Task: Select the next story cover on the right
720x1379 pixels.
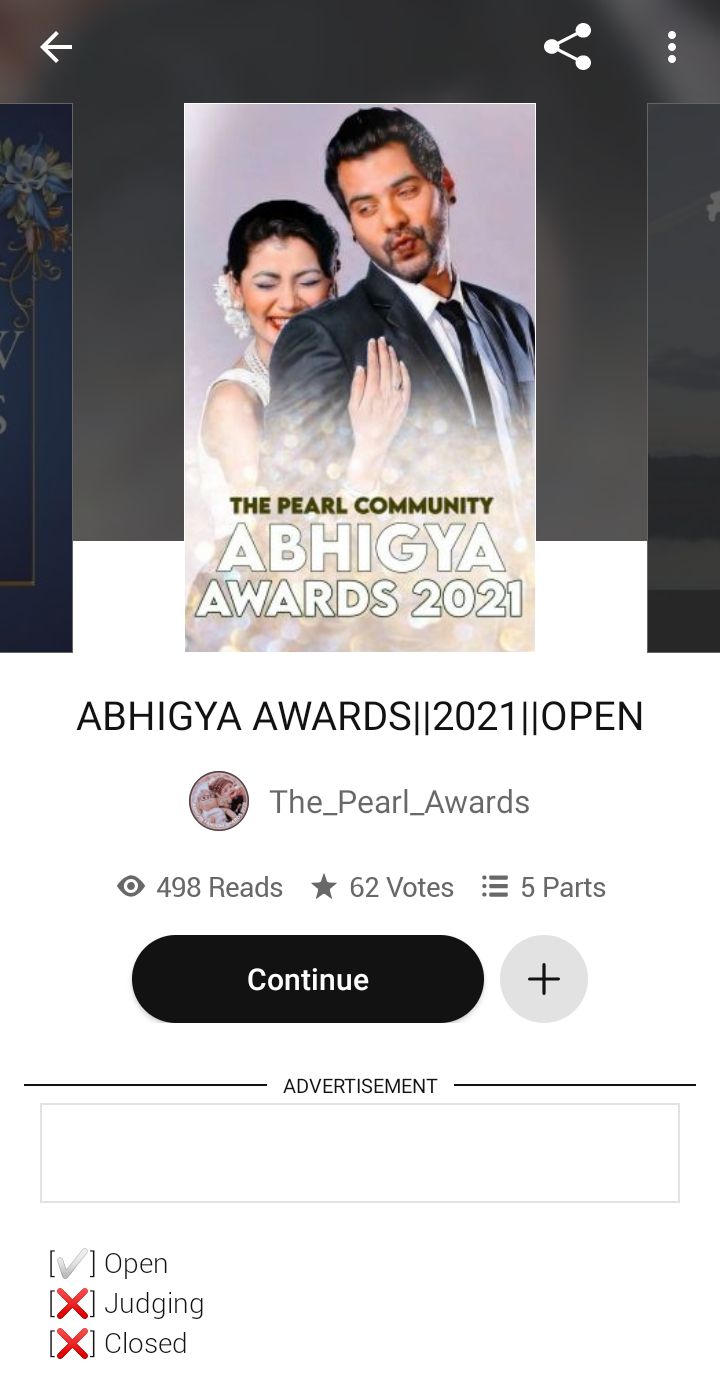Action: click(x=684, y=378)
